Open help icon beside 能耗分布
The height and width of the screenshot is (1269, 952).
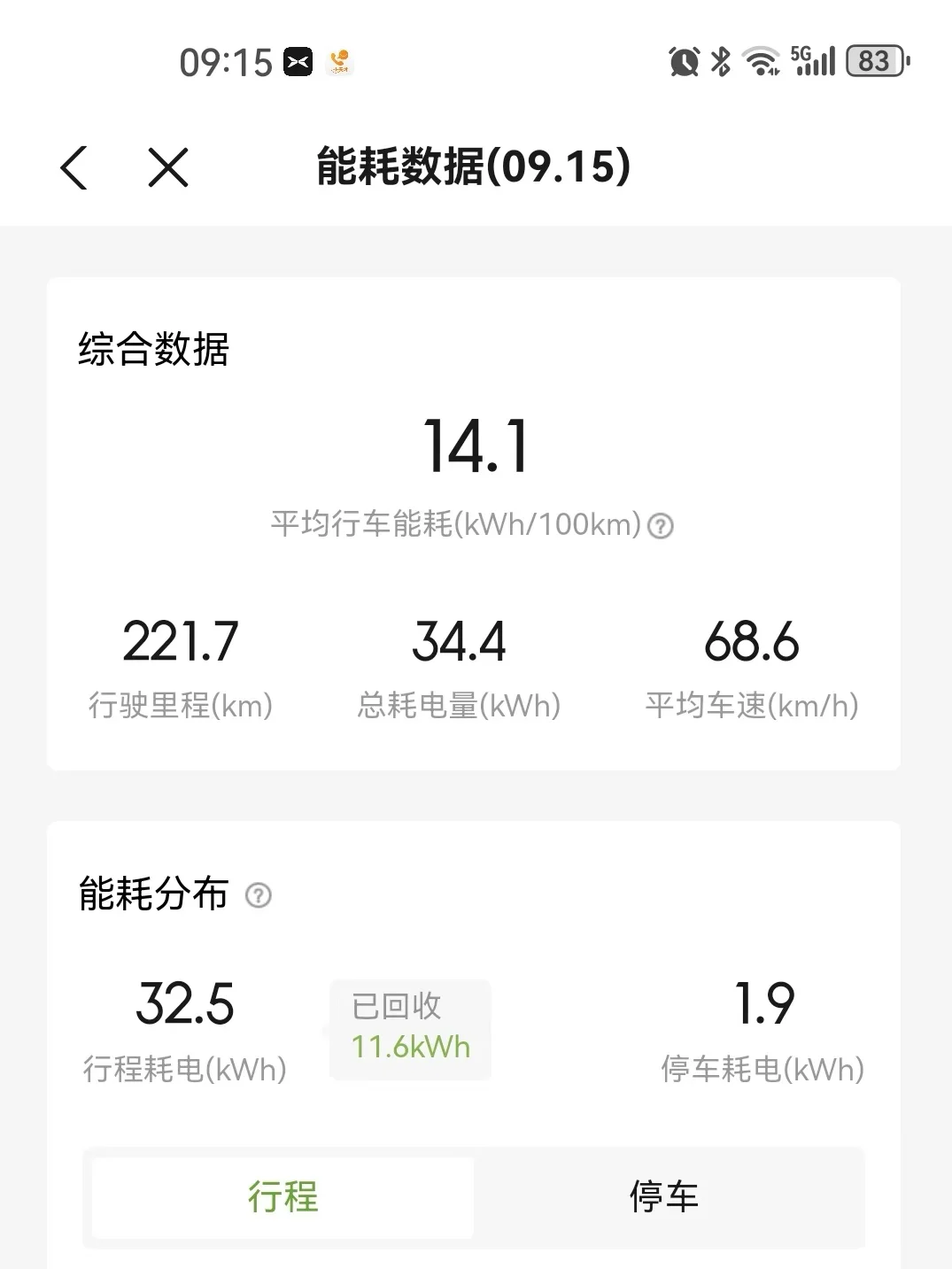click(x=258, y=895)
